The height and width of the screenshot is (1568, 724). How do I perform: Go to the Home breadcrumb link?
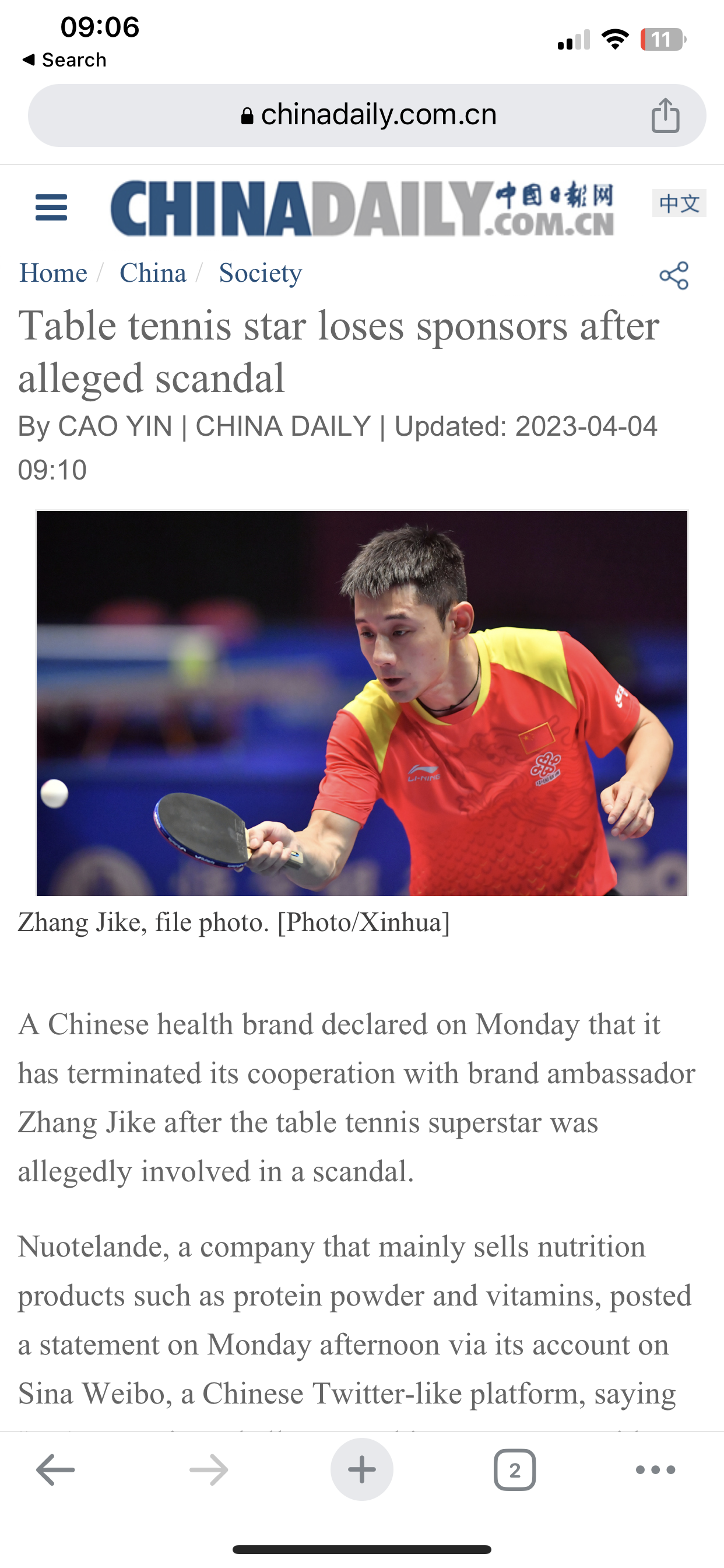click(x=53, y=274)
